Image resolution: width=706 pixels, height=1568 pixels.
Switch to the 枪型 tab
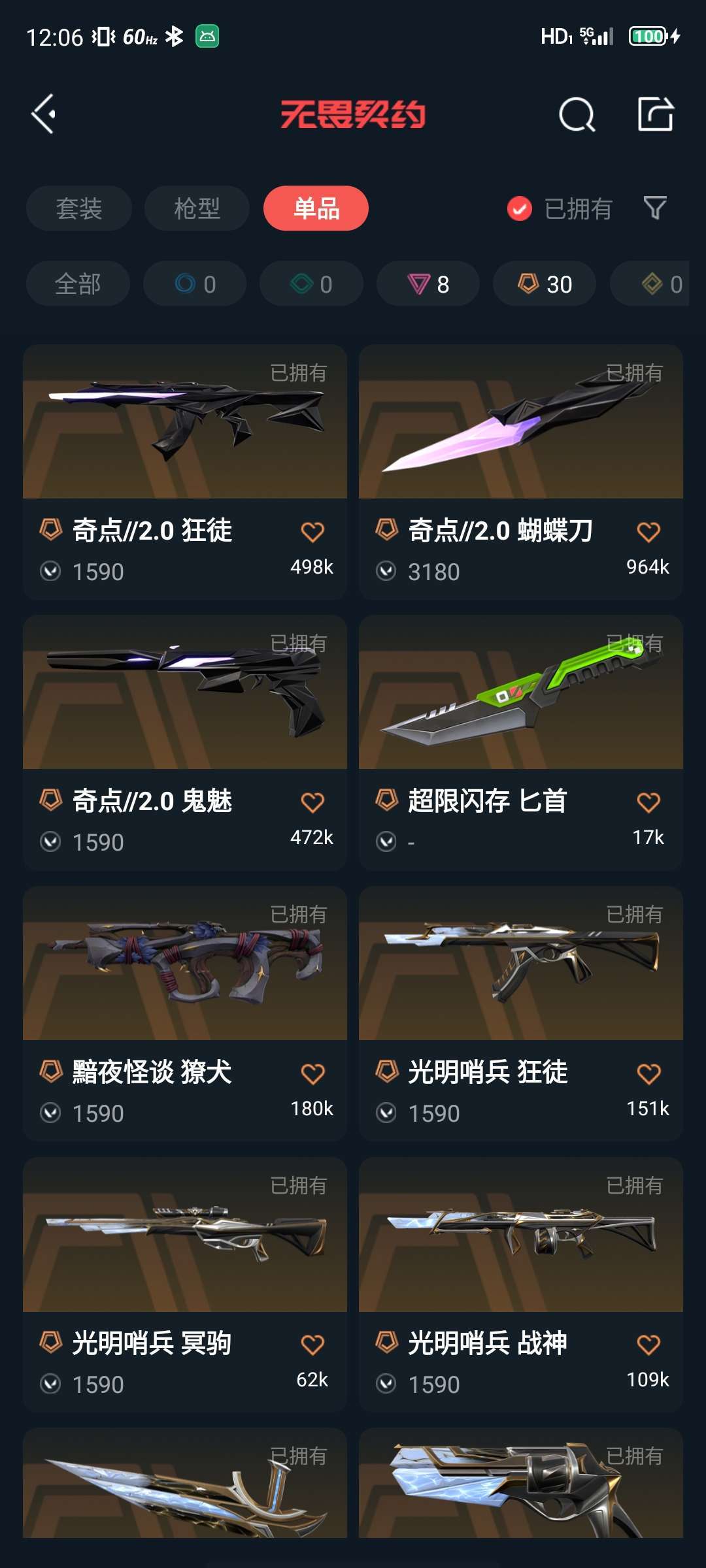coord(197,208)
